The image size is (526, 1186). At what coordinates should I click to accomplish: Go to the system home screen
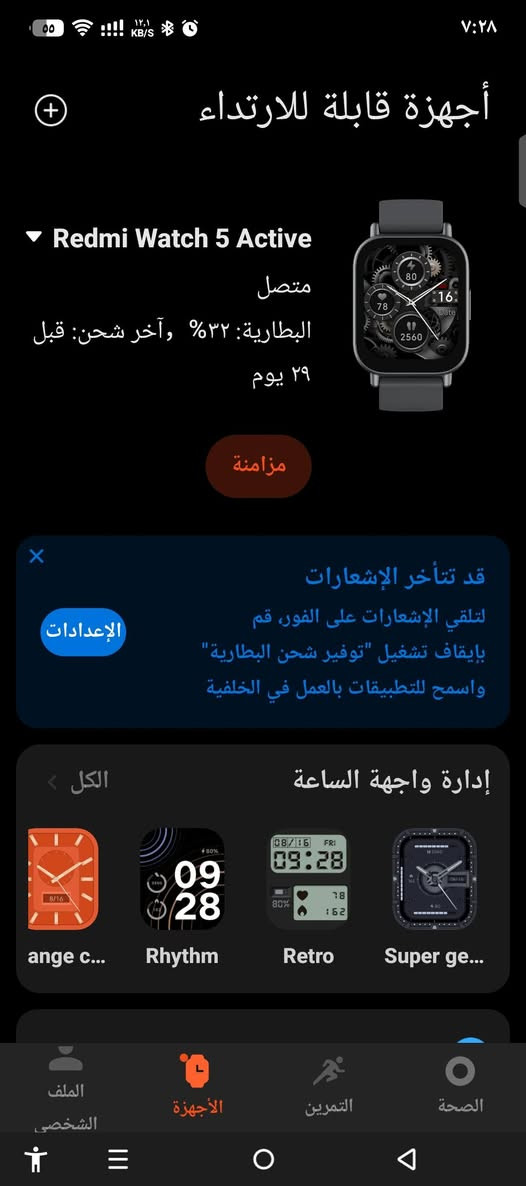(263, 1158)
